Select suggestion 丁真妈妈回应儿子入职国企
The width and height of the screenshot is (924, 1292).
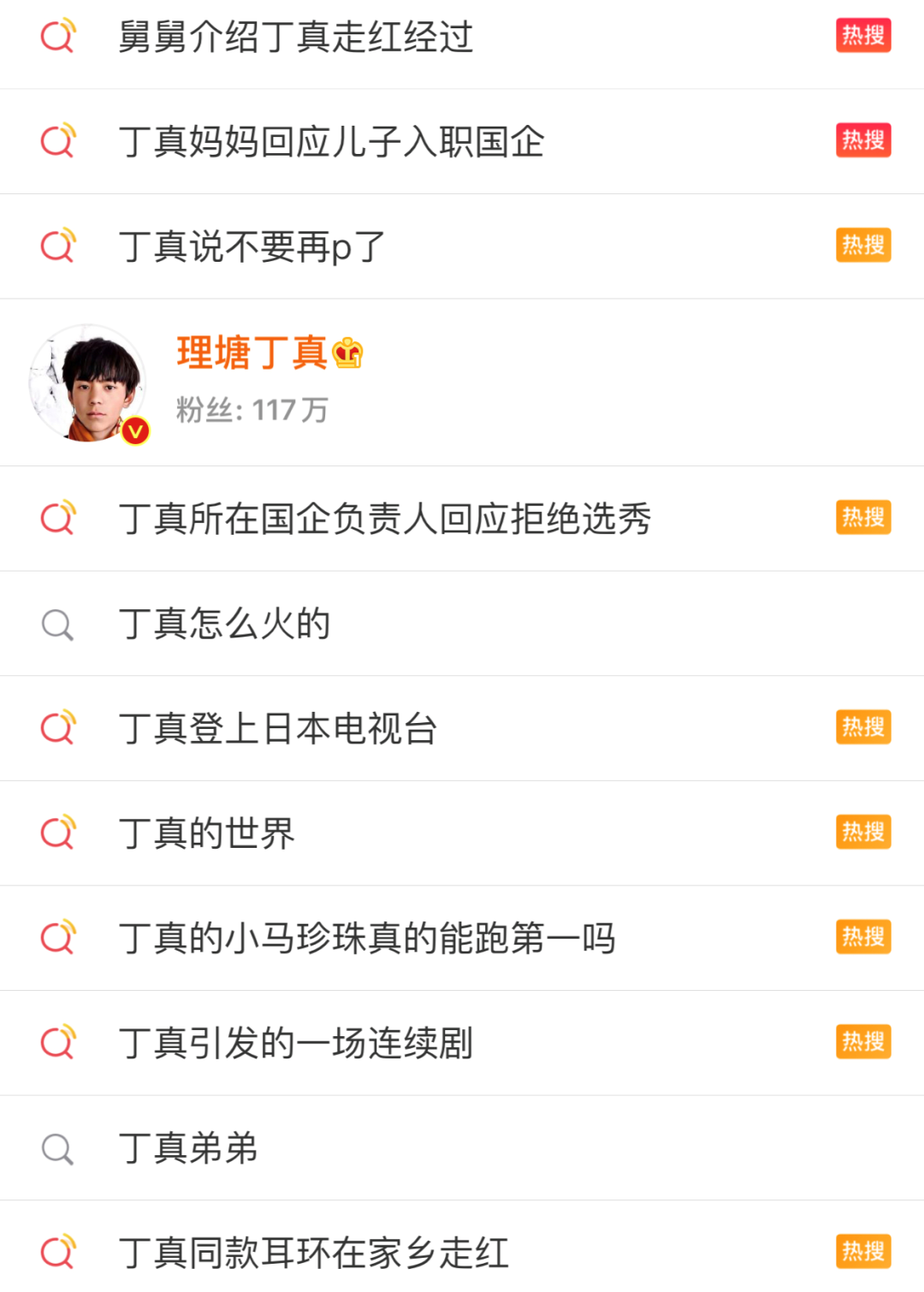pyautogui.click(x=331, y=141)
